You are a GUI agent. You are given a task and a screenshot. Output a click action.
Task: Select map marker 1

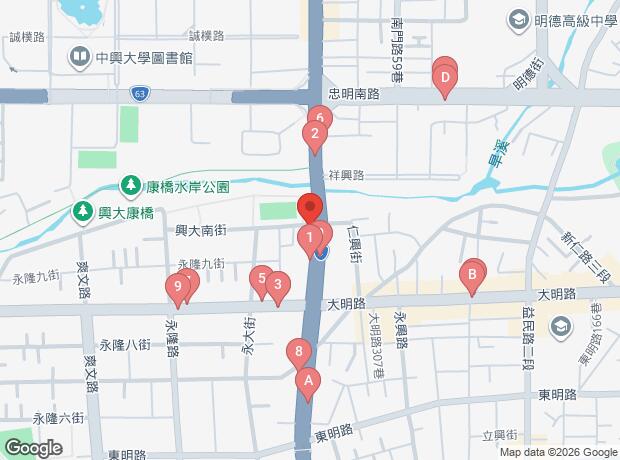(x=310, y=238)
